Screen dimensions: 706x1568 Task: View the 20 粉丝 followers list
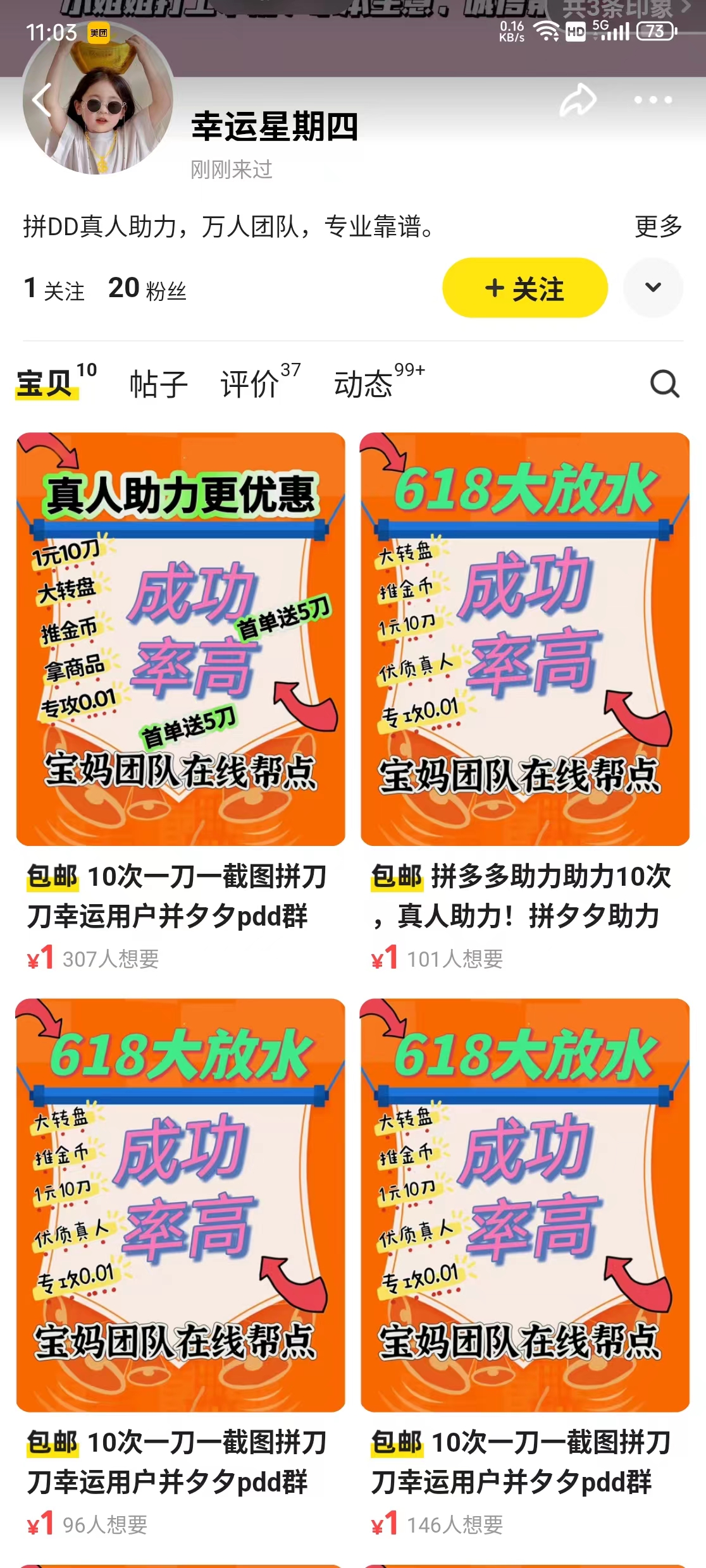(x=147, y=289)
